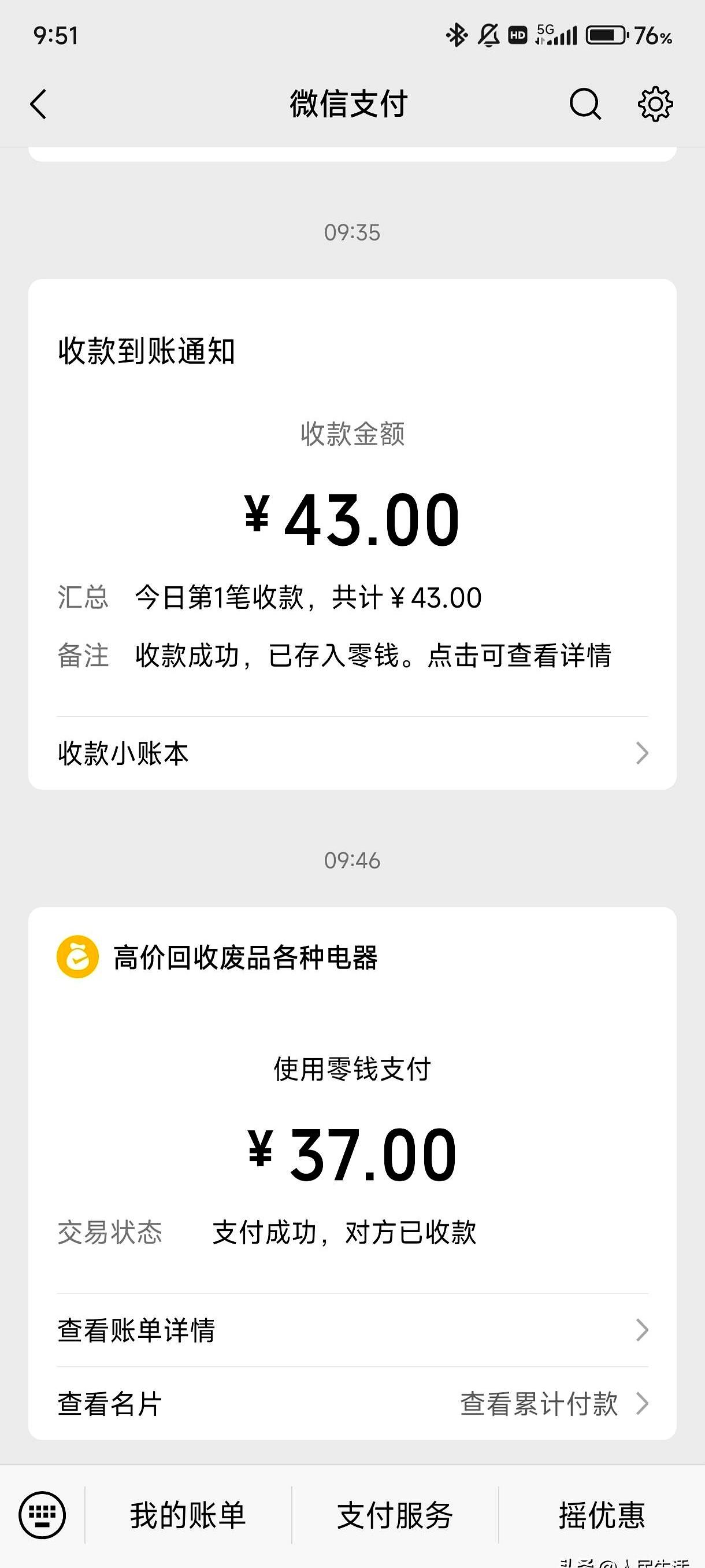
Task: Tap the 5G signal icon in the status bar
Action: (555, 36)
